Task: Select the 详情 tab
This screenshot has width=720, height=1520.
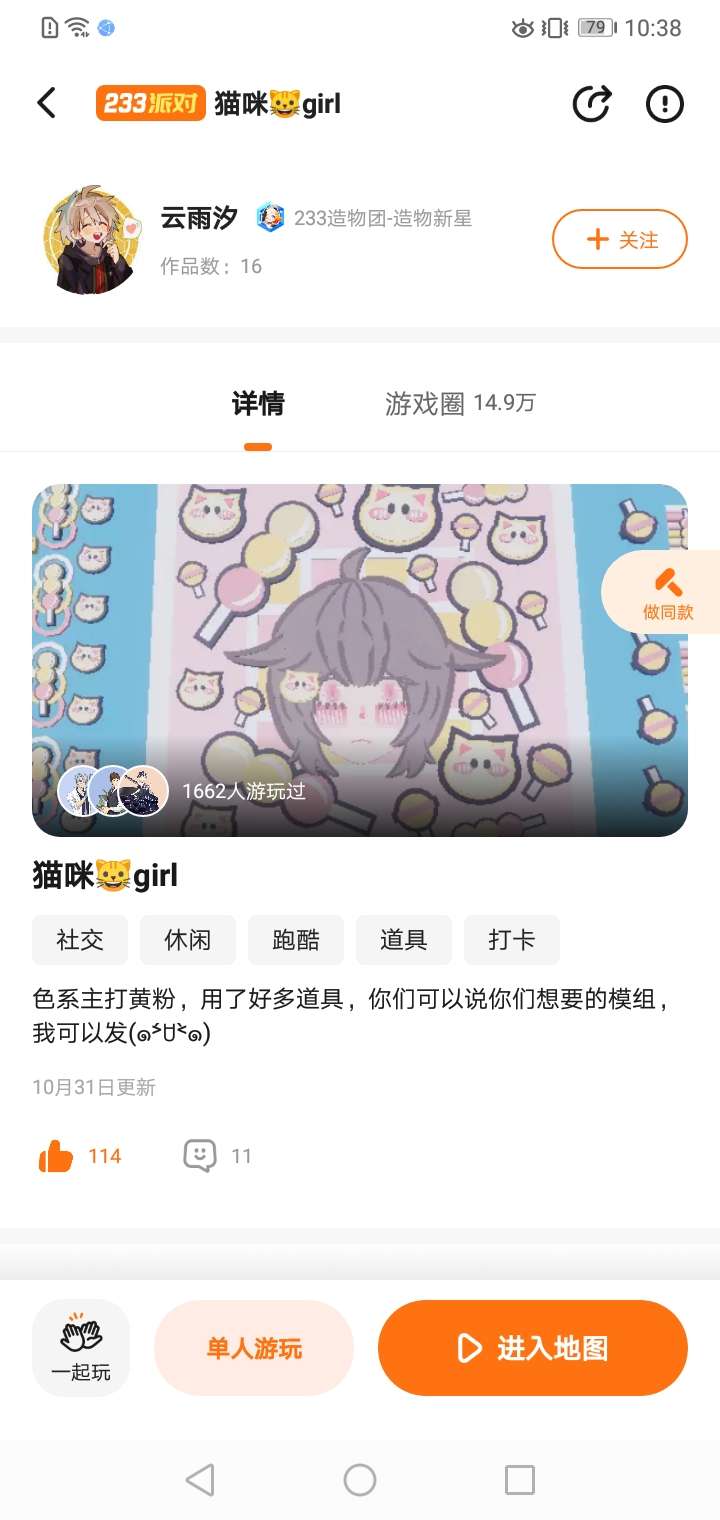Action: 258,404
